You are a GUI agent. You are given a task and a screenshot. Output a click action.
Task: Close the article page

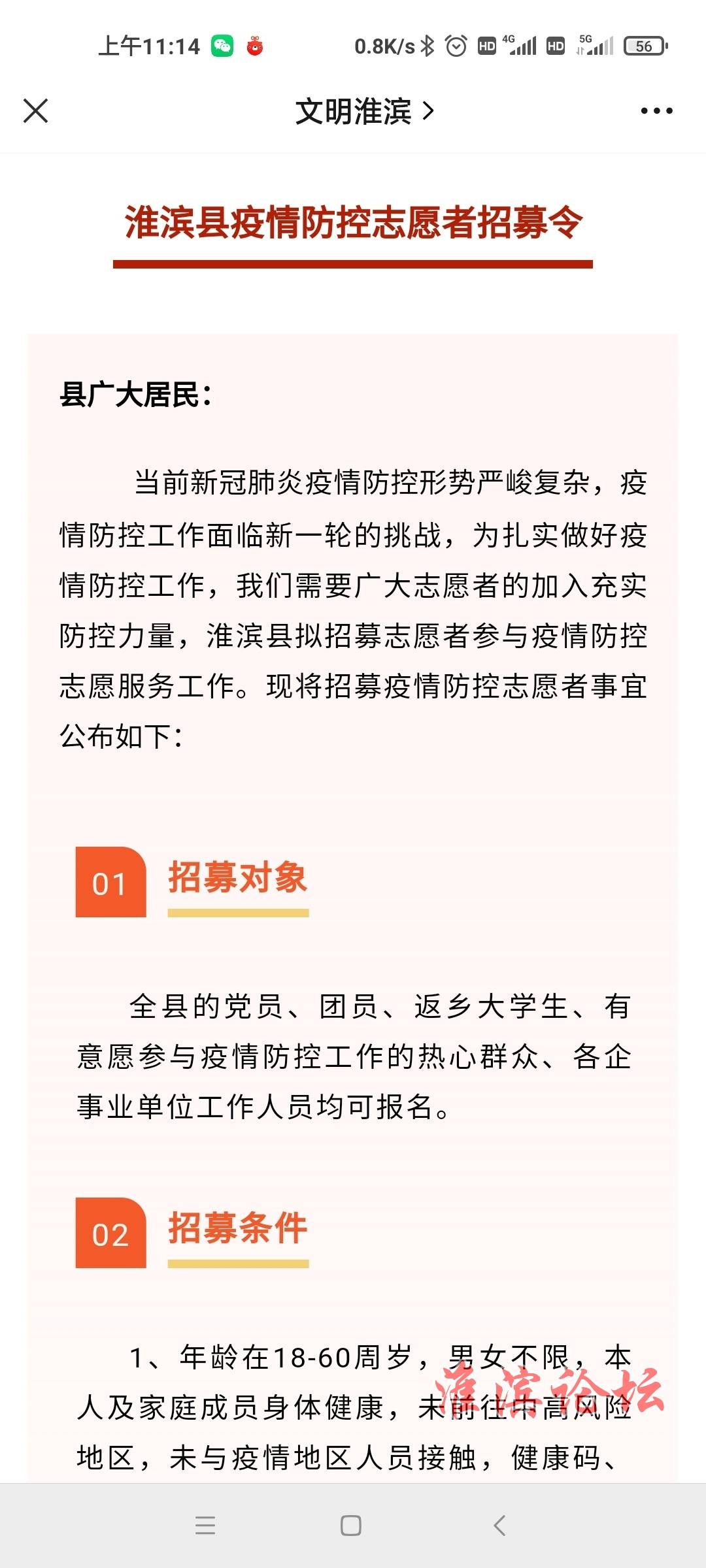tap(36, 111)
